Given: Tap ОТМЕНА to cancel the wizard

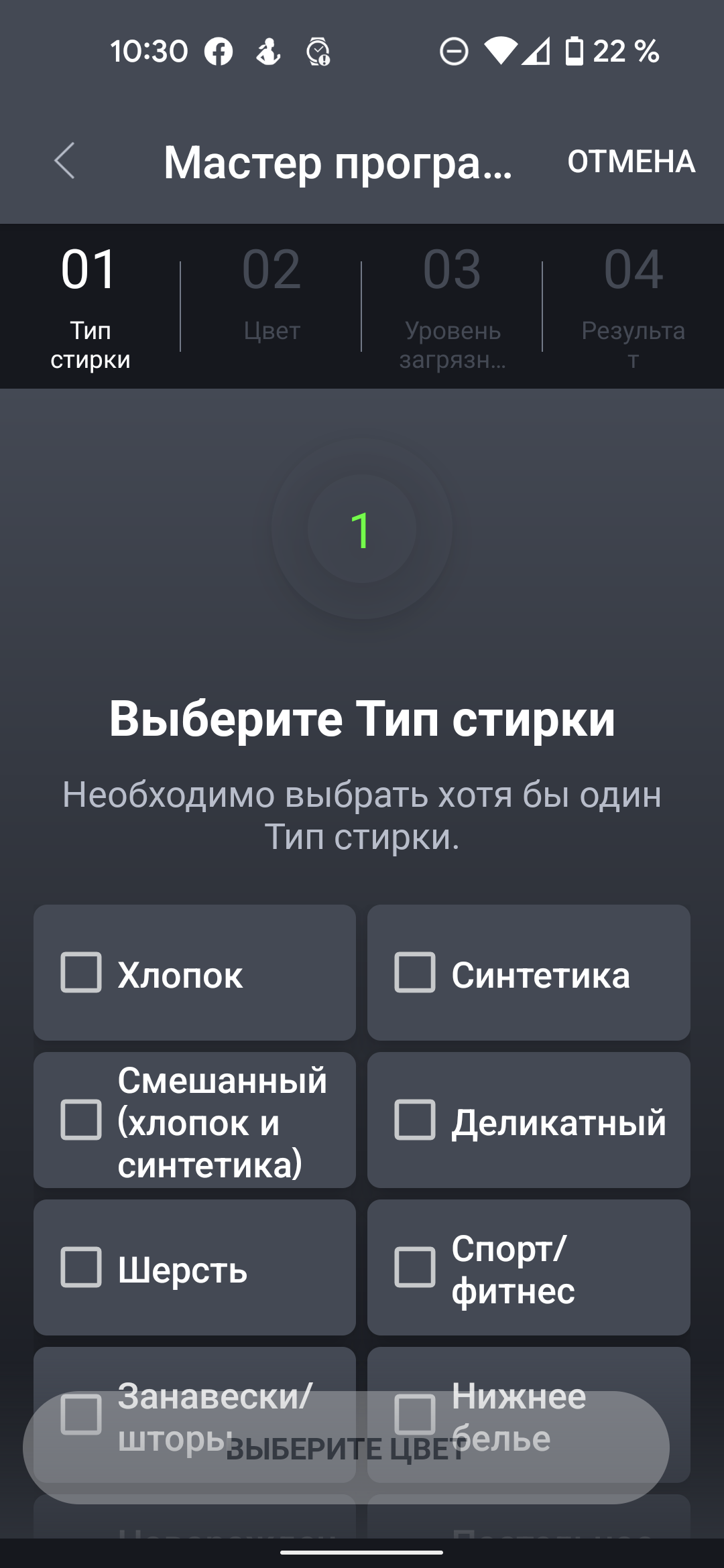Looking at the screenshot, I should 631,161.
